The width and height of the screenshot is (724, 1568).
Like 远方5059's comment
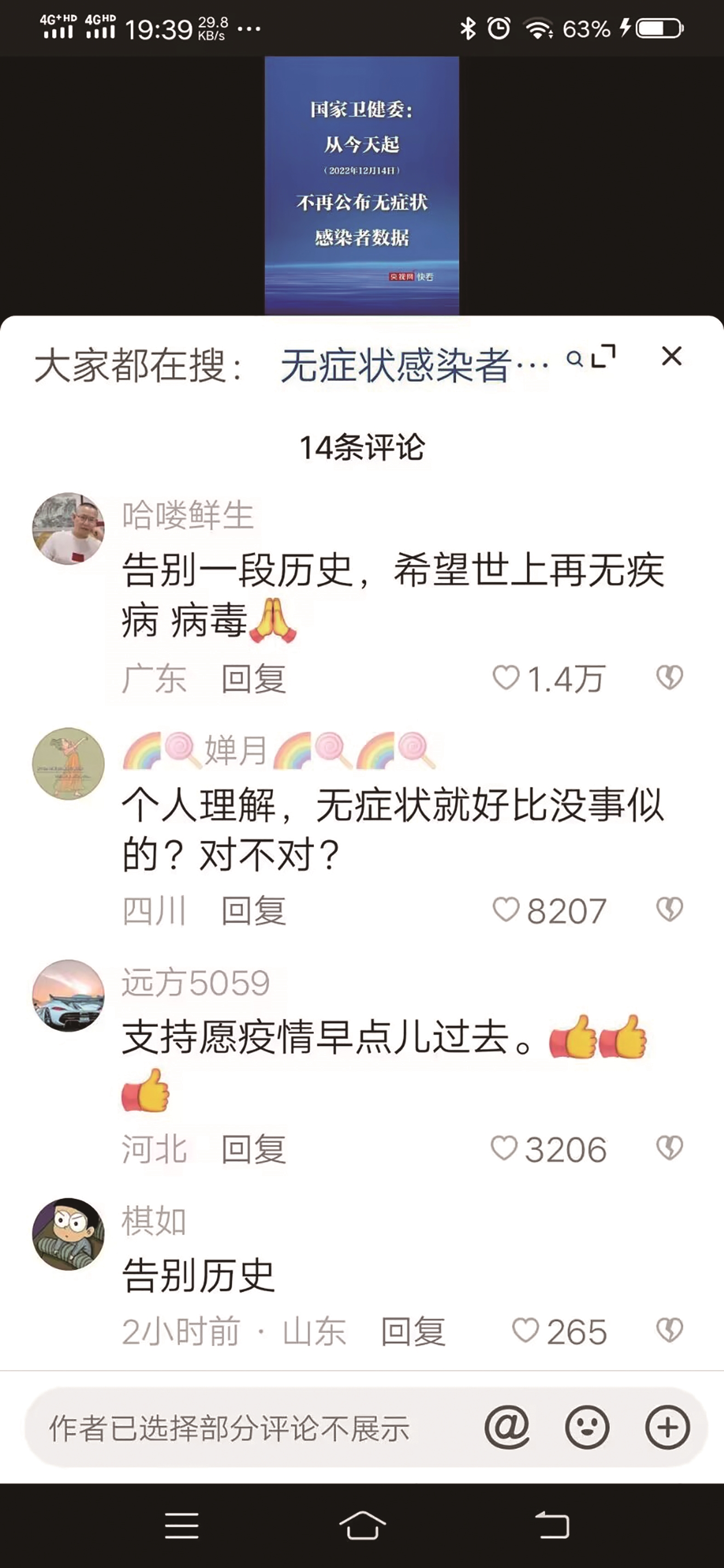504,1149
